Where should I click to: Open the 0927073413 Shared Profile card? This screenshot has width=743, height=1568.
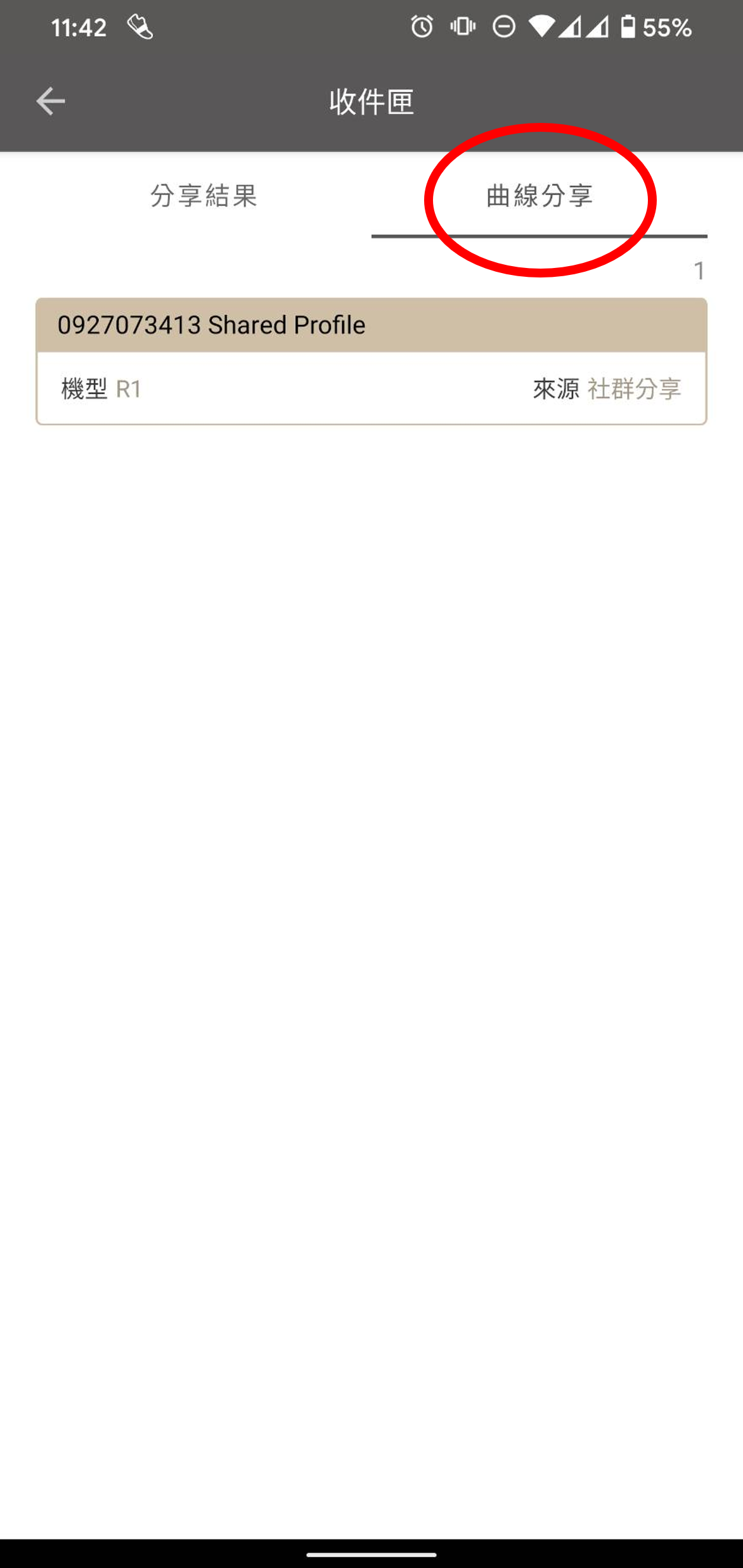[x=372, y=361]
